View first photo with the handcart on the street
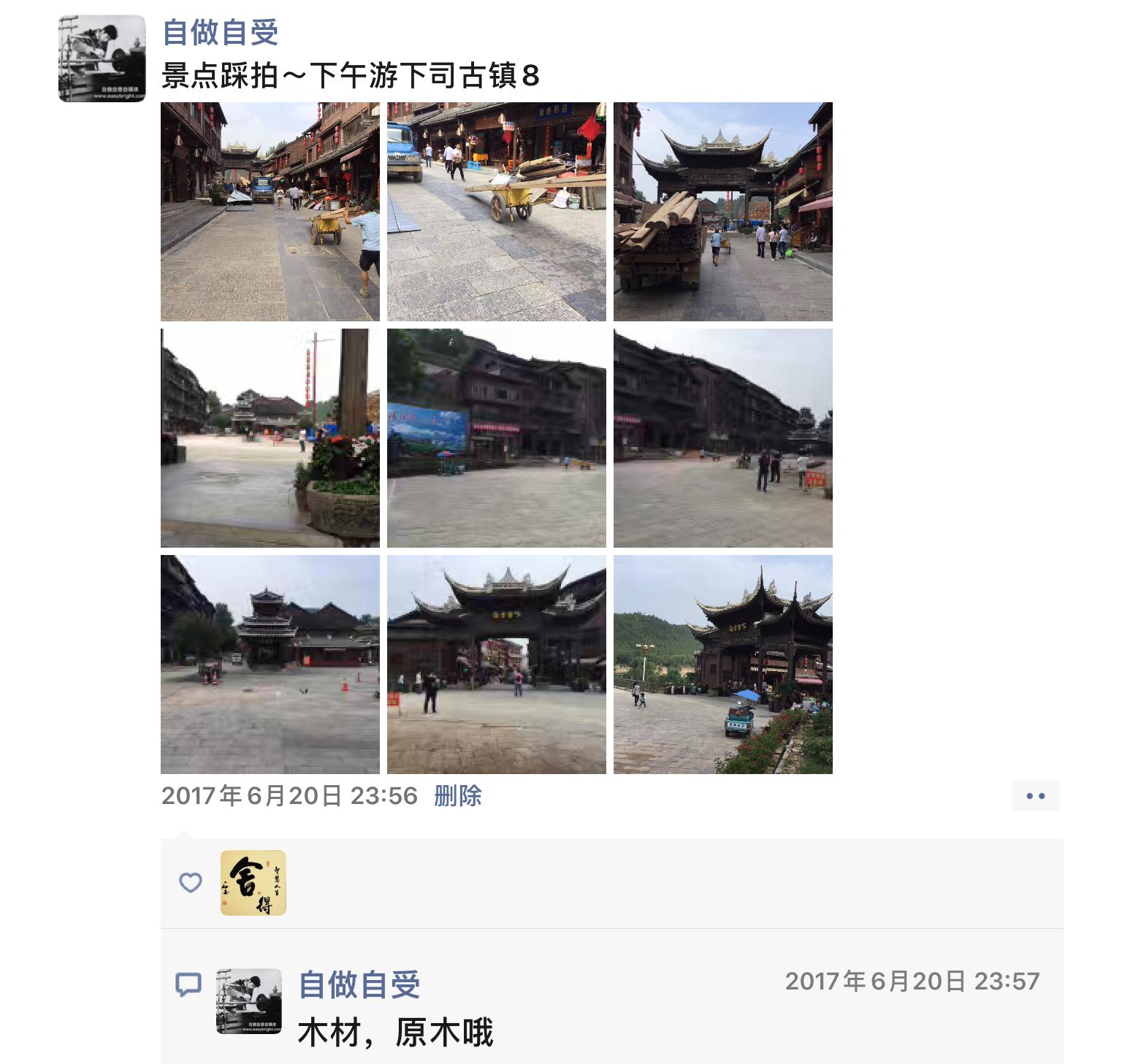This screenshot has width=1122, height=1064. point(270,212)
